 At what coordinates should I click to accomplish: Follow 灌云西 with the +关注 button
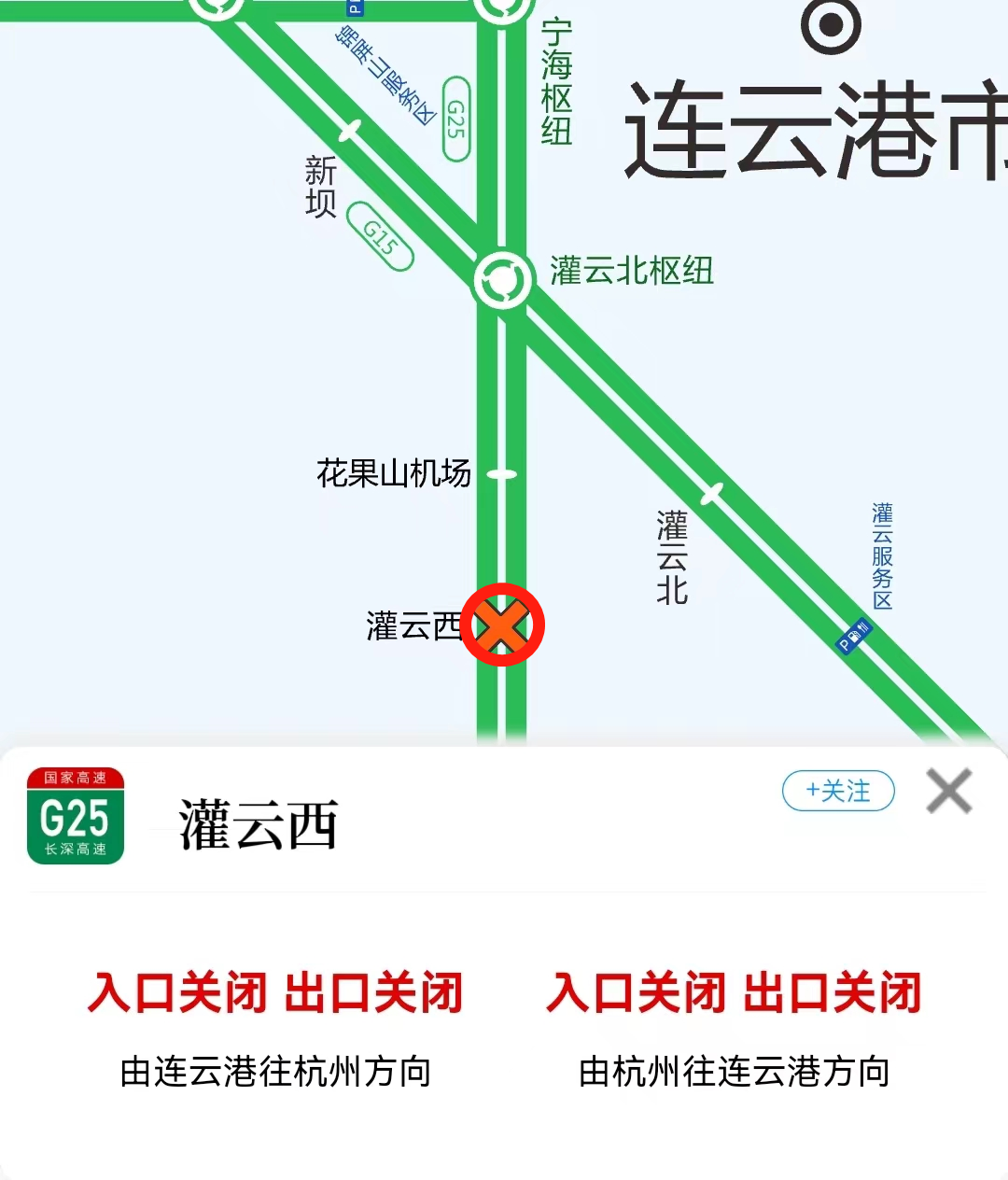pos(838,791)
